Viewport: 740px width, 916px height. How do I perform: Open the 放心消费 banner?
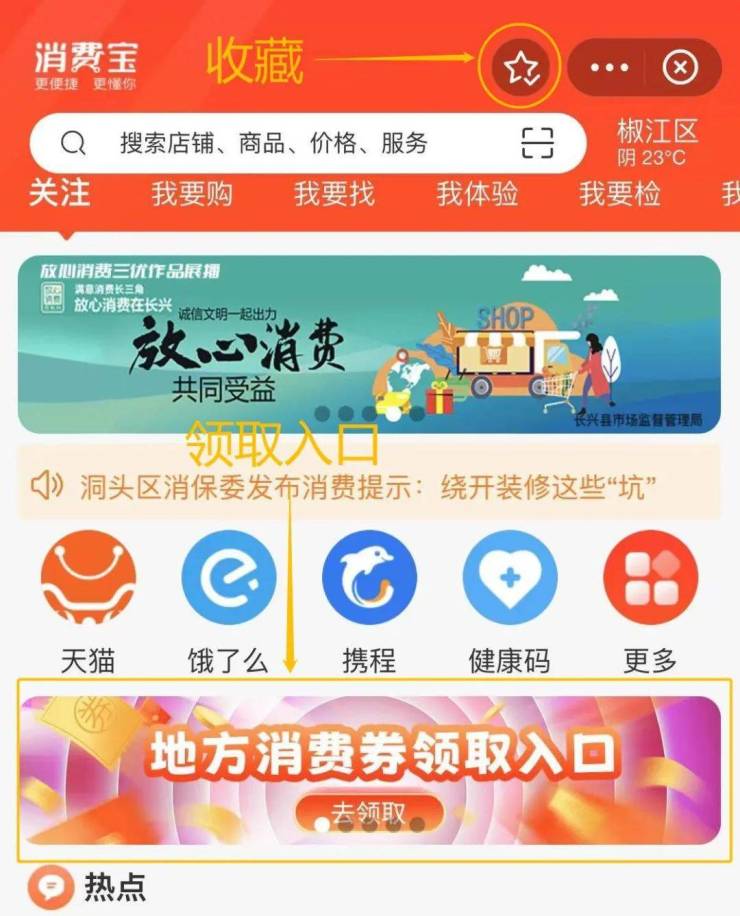(x=369, y=344)
